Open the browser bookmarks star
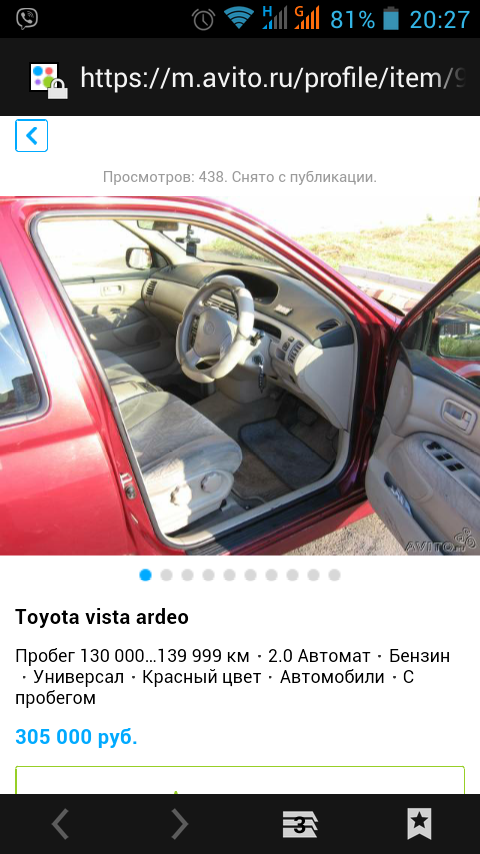 pyautogui.click(x=420, y=824)
